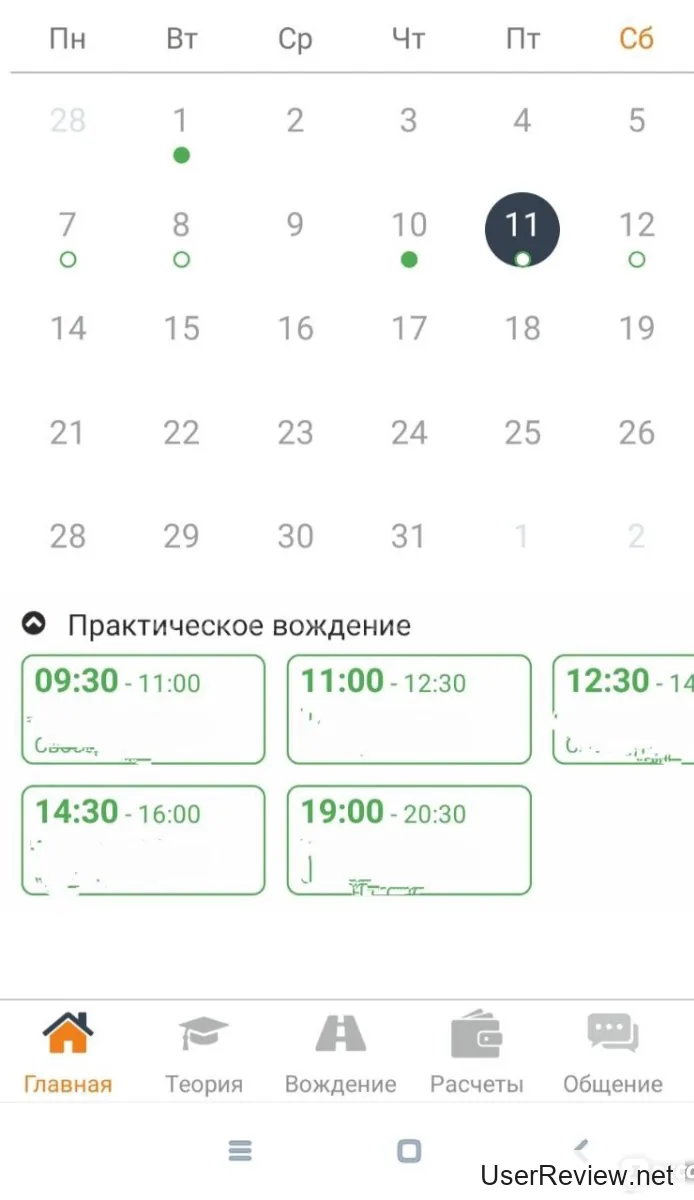694x1200 pixels.
Task: Open the Расчеты tab
Action: coord(476,1052)
